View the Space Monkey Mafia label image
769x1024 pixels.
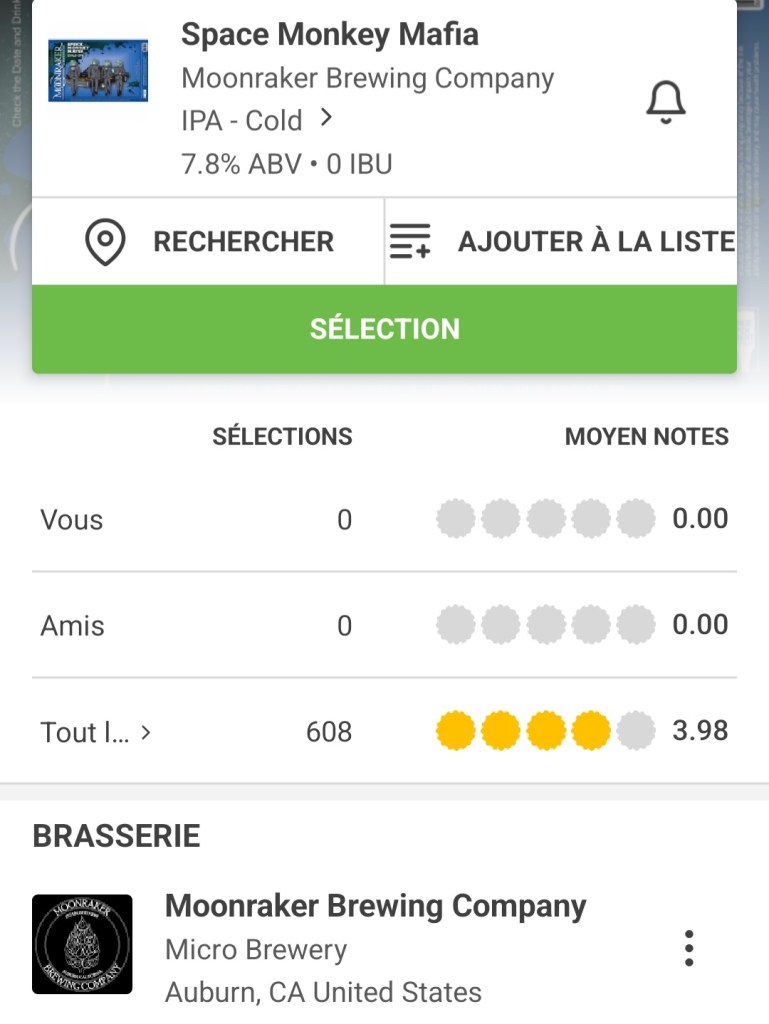pos(98,71)
